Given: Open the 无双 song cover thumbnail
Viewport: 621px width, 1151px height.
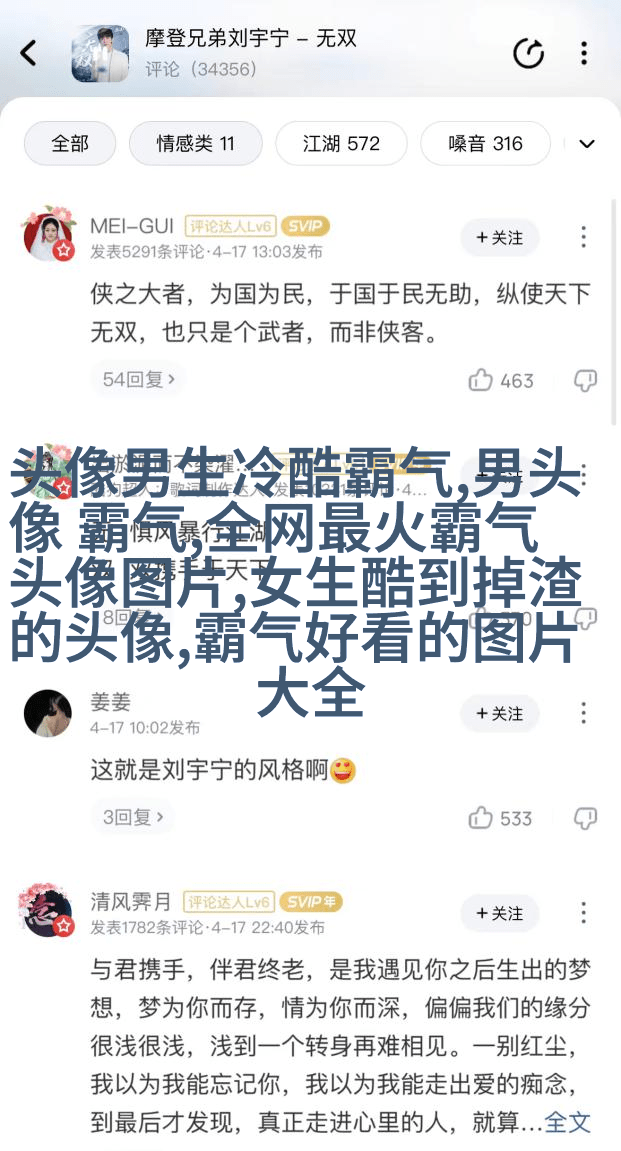Looking at the screenshot, I should coord(100,53).
